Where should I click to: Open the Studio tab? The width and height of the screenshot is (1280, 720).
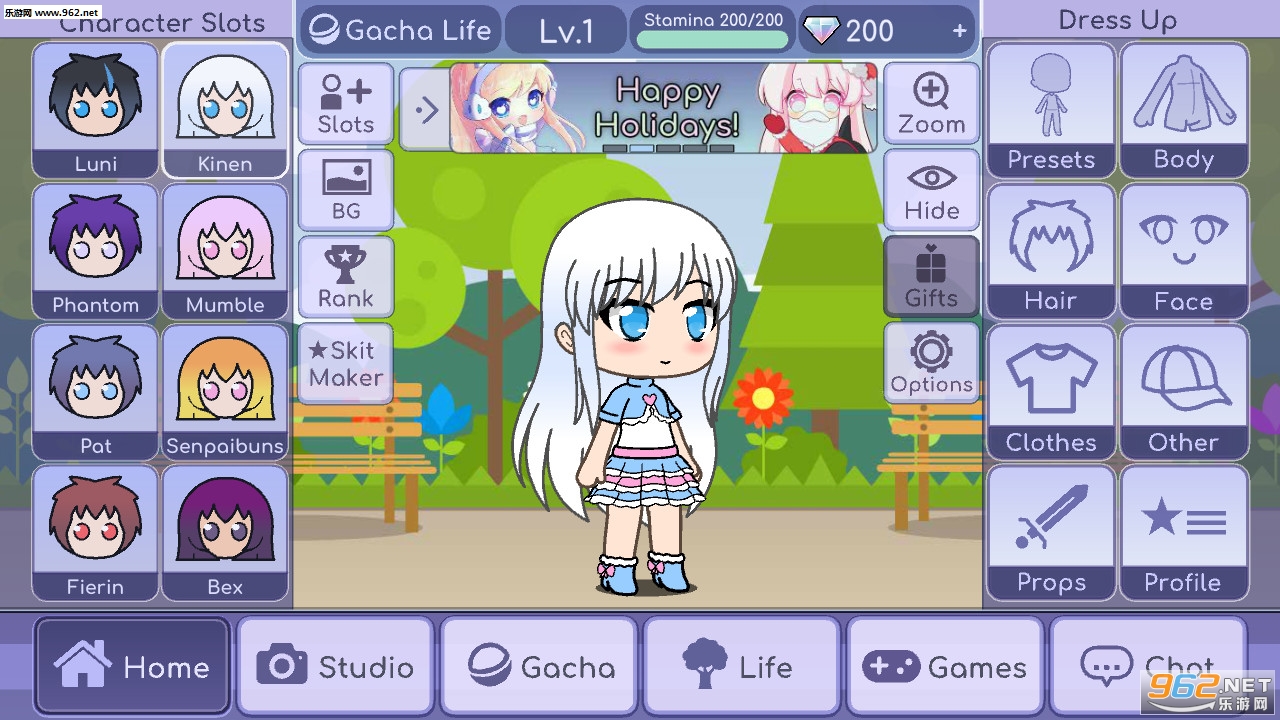(x=335, y=666)
